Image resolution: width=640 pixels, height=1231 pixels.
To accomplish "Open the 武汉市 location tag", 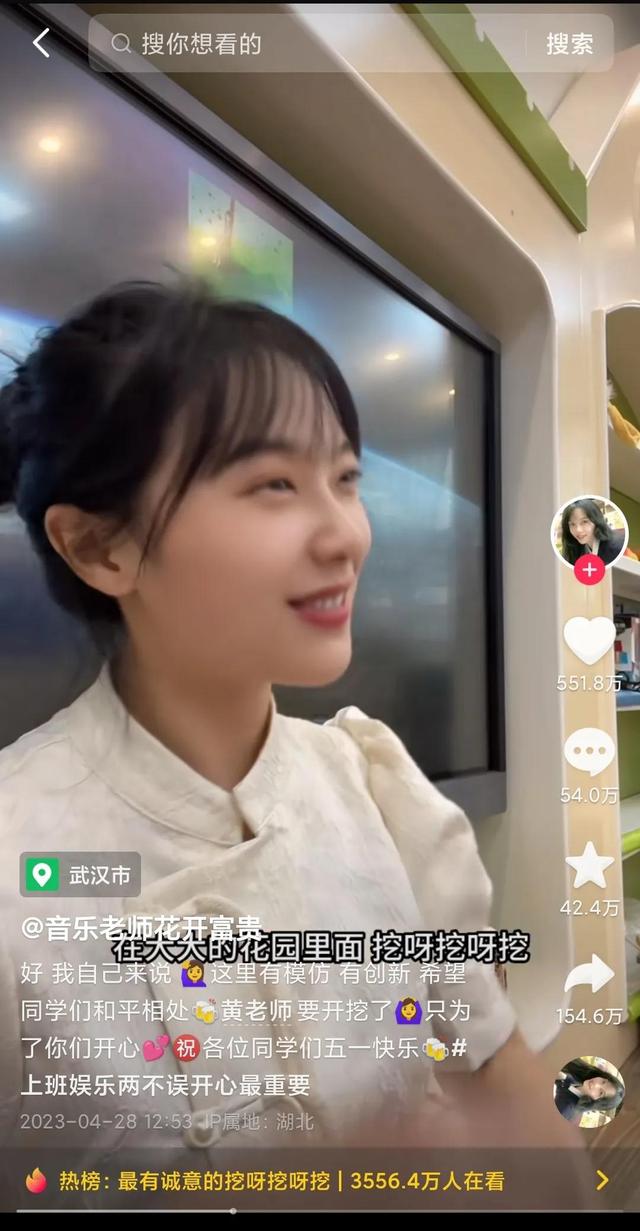I will [x=81, y=875].
